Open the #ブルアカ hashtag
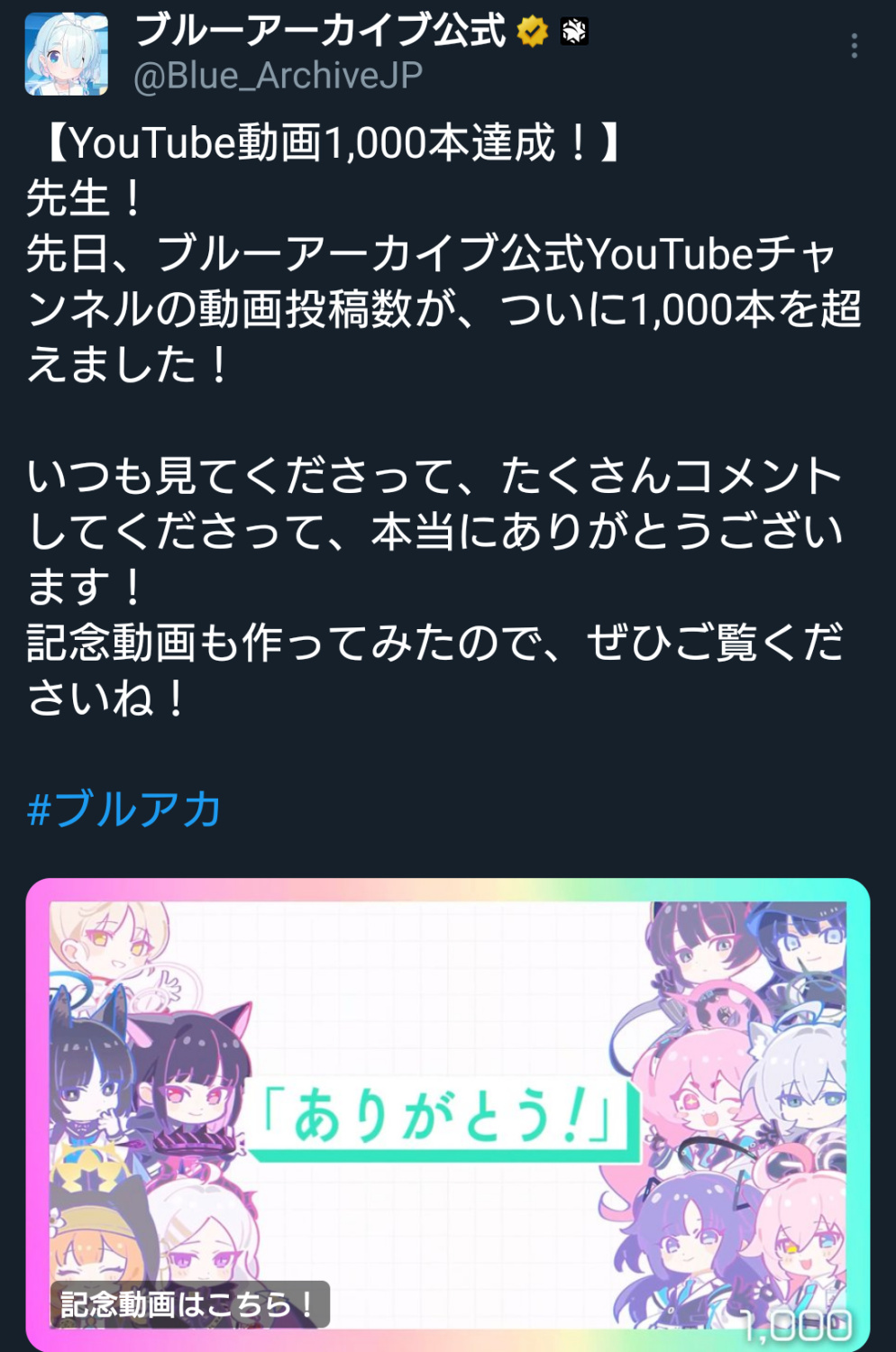The image size is (896, 1352). [124, 808]
